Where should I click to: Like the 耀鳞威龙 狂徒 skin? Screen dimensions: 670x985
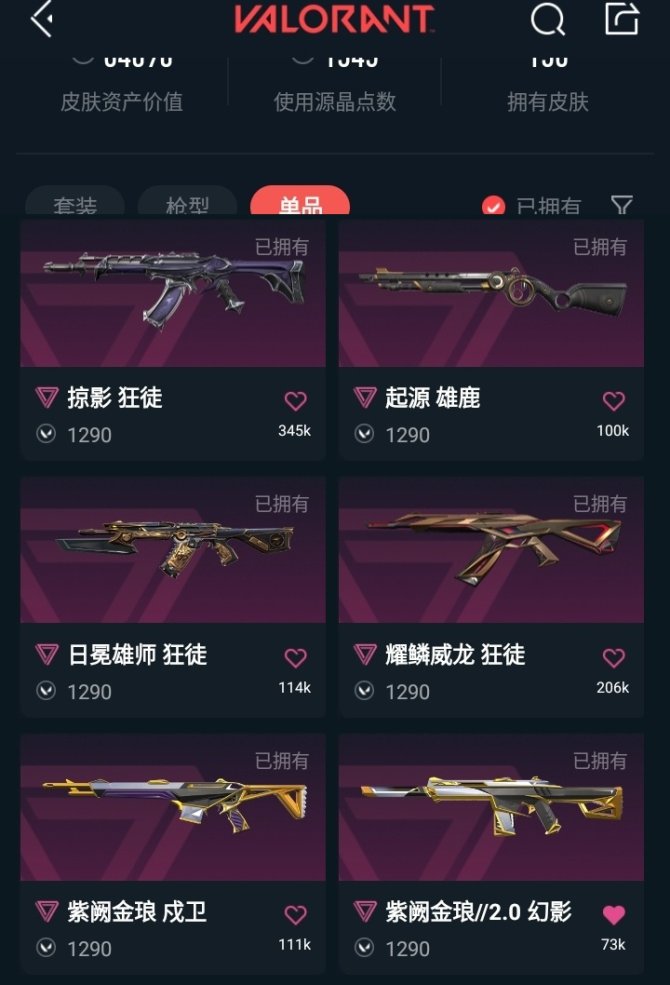click(x=613, y=658)
